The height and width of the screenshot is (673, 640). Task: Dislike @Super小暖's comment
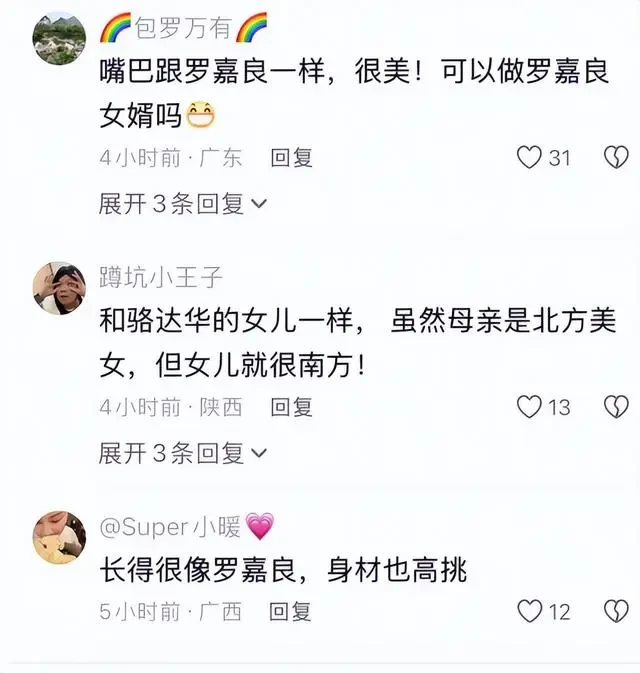(x=617, y=610)
